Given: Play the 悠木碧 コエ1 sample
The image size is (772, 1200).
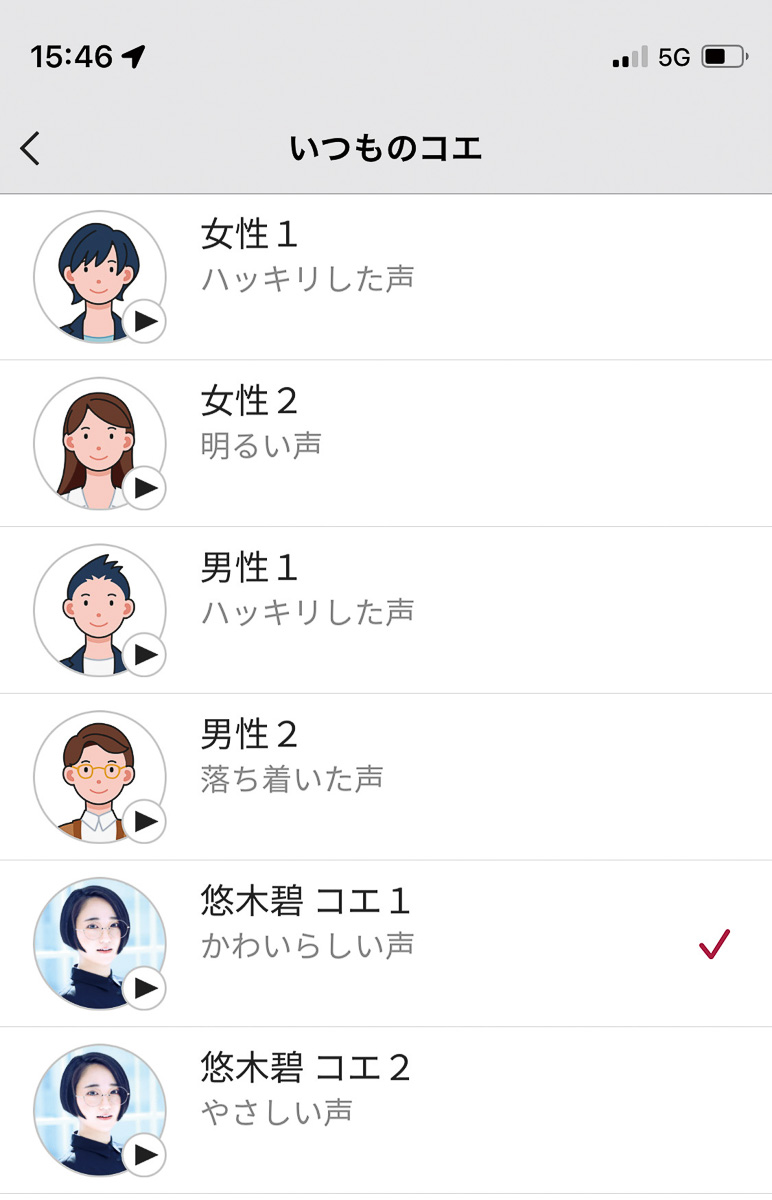Looking at the screenshot, I should 146,988.
